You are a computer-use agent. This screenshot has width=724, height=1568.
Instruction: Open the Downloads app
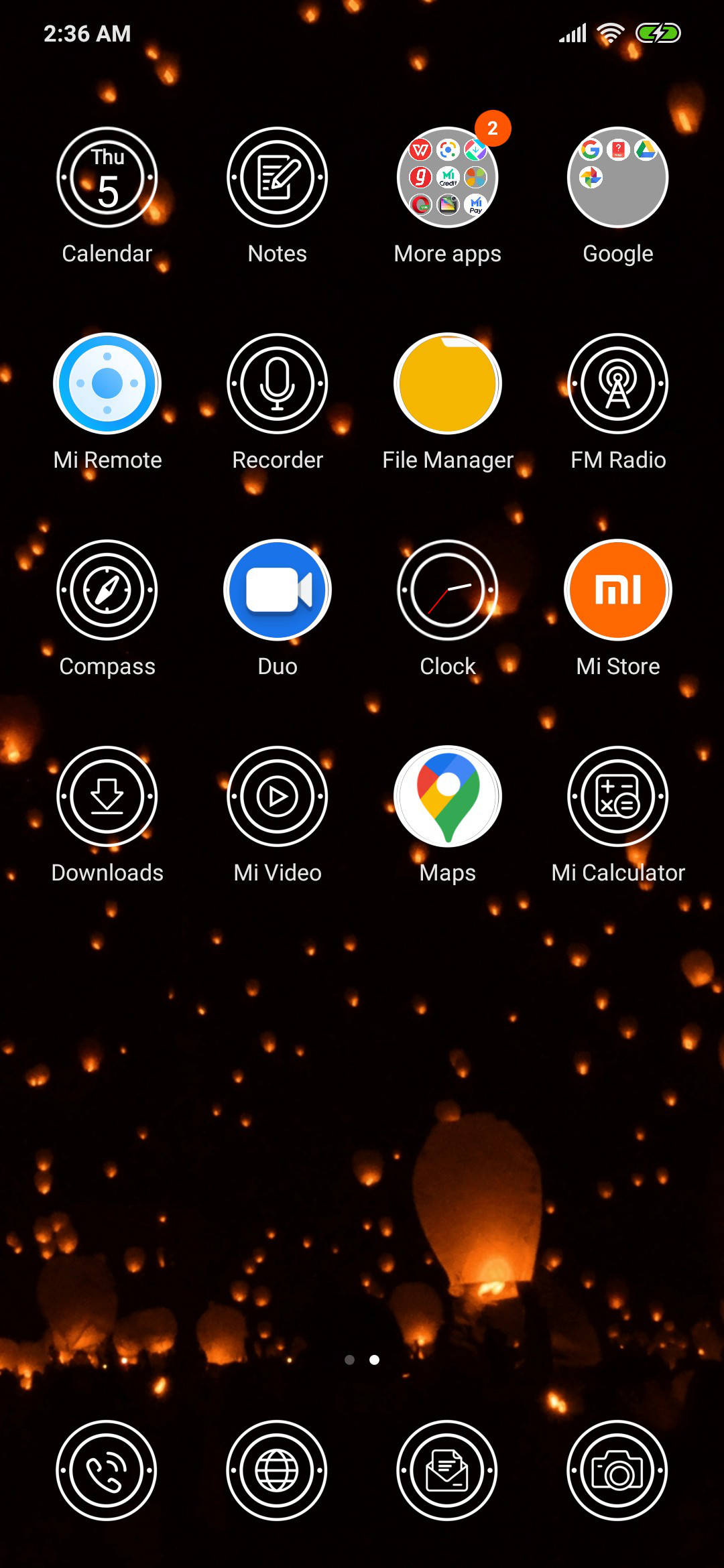coord(107,797)
